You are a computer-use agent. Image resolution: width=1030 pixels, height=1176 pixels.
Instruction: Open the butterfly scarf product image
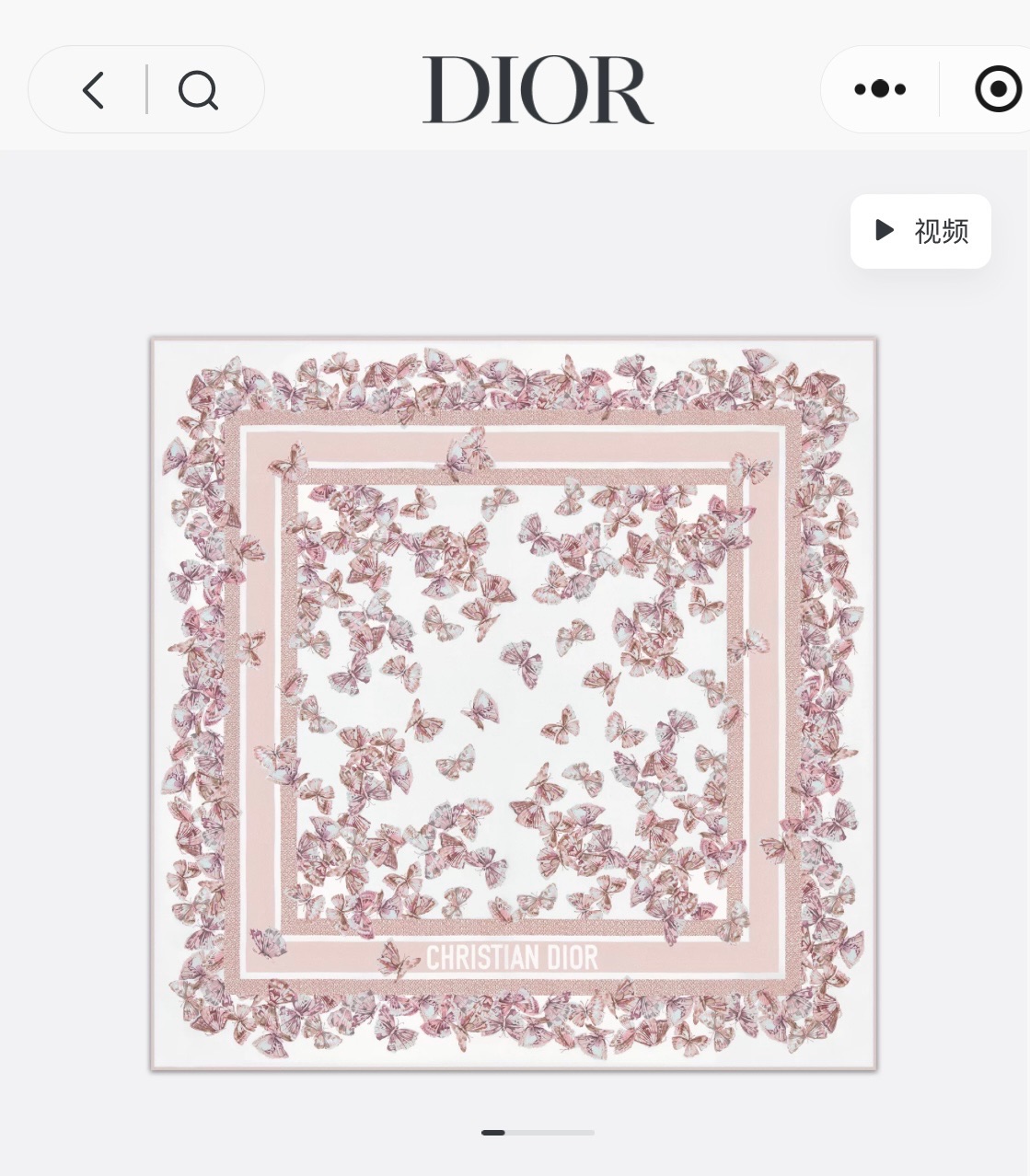[514, 703]
